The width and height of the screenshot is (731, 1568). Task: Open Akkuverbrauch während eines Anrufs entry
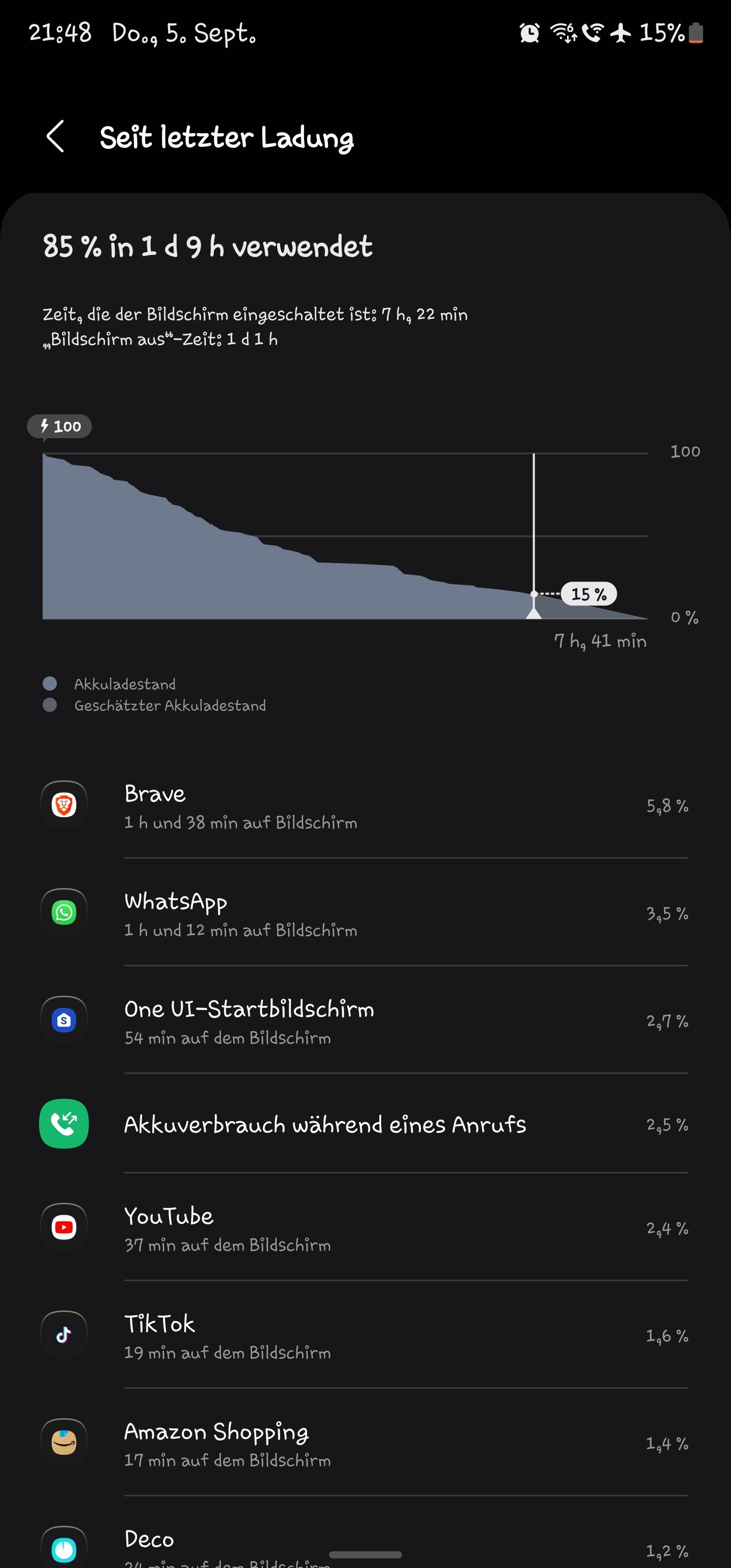tap(365, 1124)
